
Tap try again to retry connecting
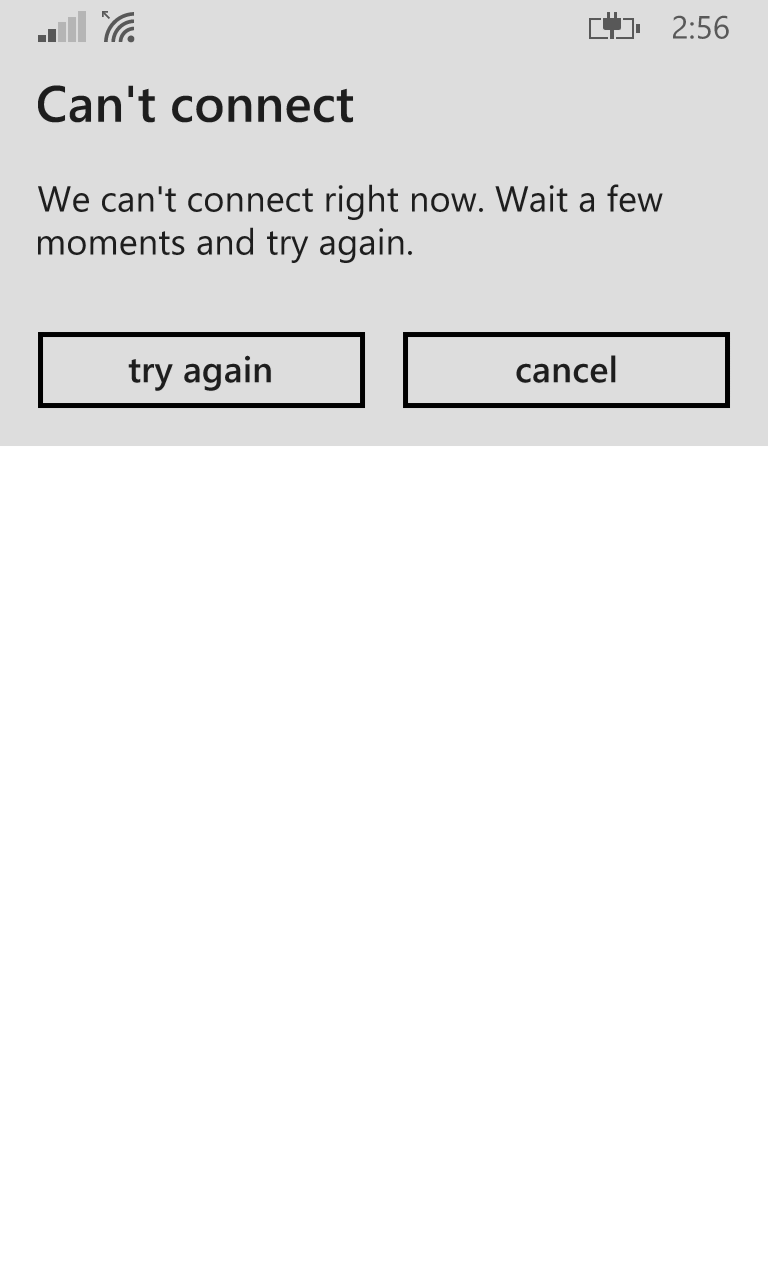coord(201,370)
